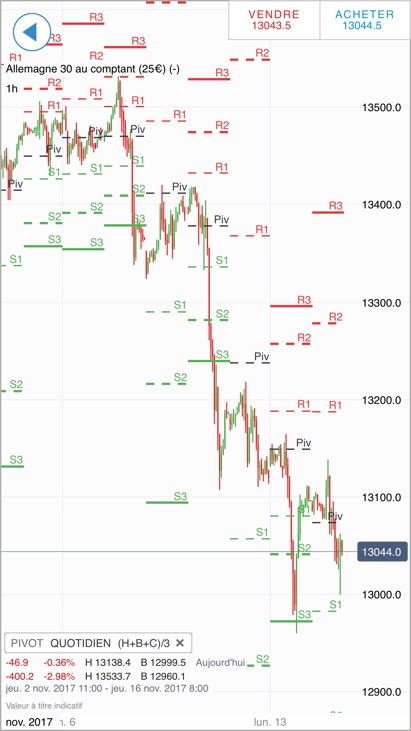Go back with the blue arrow button
Screen dimensions: 411x731
(32, 32)
